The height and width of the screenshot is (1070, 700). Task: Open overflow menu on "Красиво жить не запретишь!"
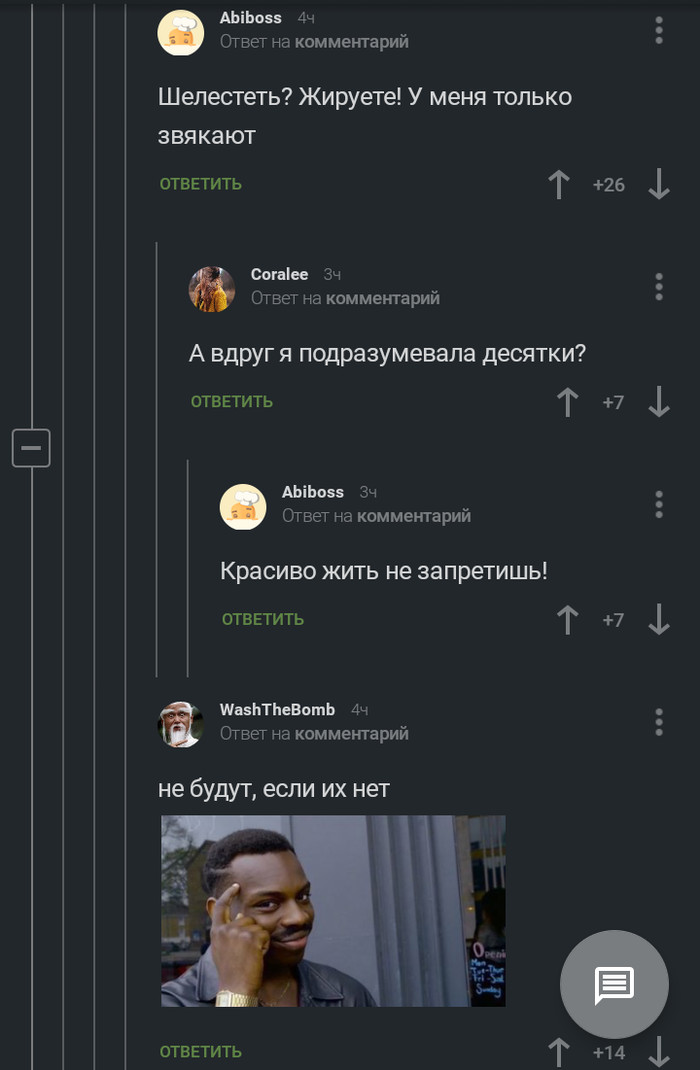tap(659, 504)
